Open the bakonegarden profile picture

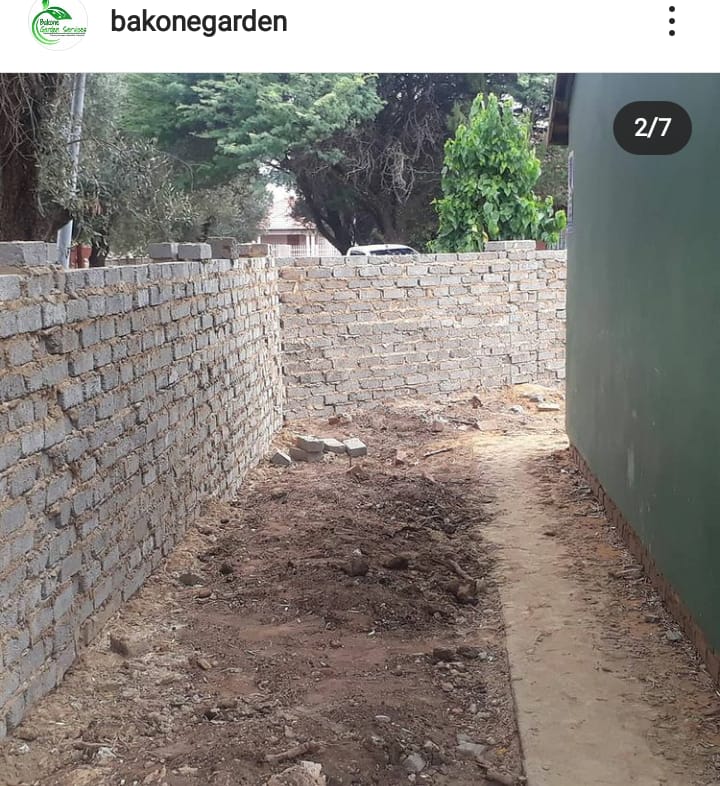tap(58, 22)
